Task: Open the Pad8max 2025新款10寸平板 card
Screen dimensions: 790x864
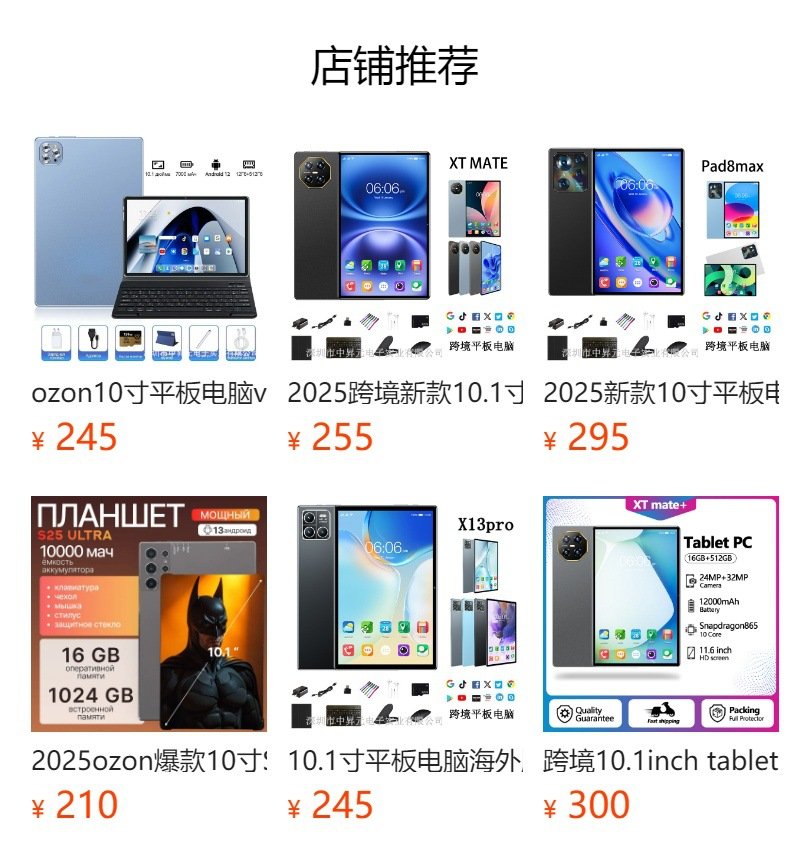Action: [660, 245]
